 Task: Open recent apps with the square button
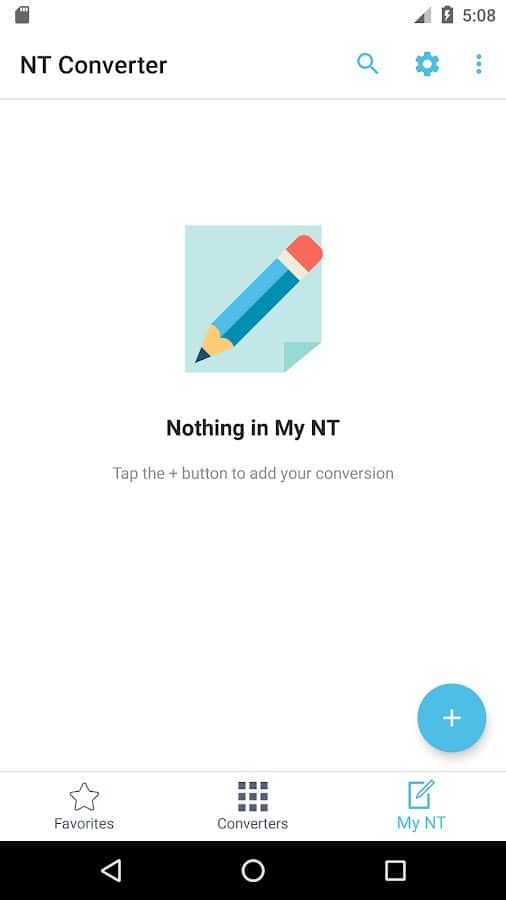click(395, 870)
